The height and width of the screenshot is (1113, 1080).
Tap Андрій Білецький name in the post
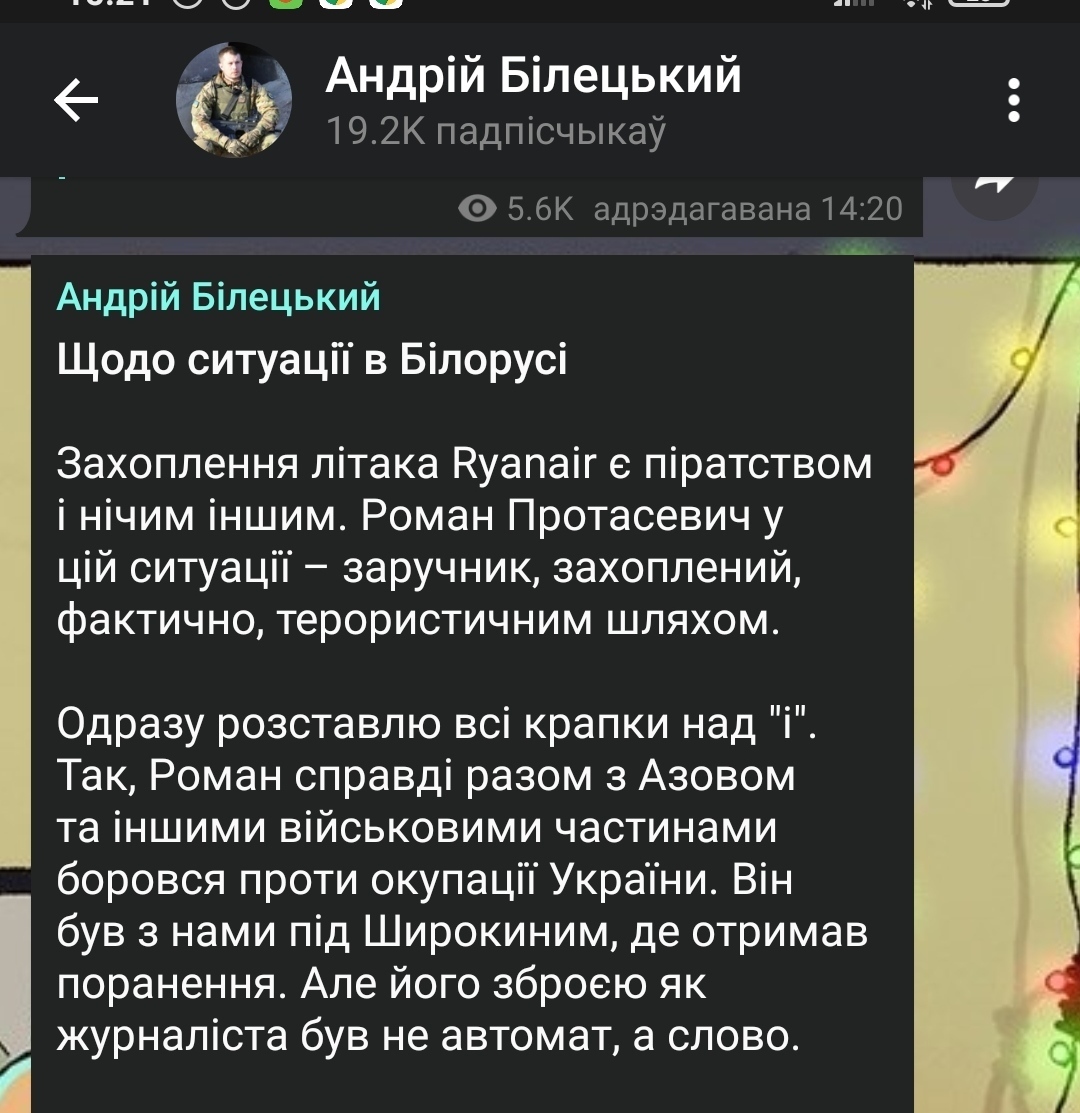[219, 297]
